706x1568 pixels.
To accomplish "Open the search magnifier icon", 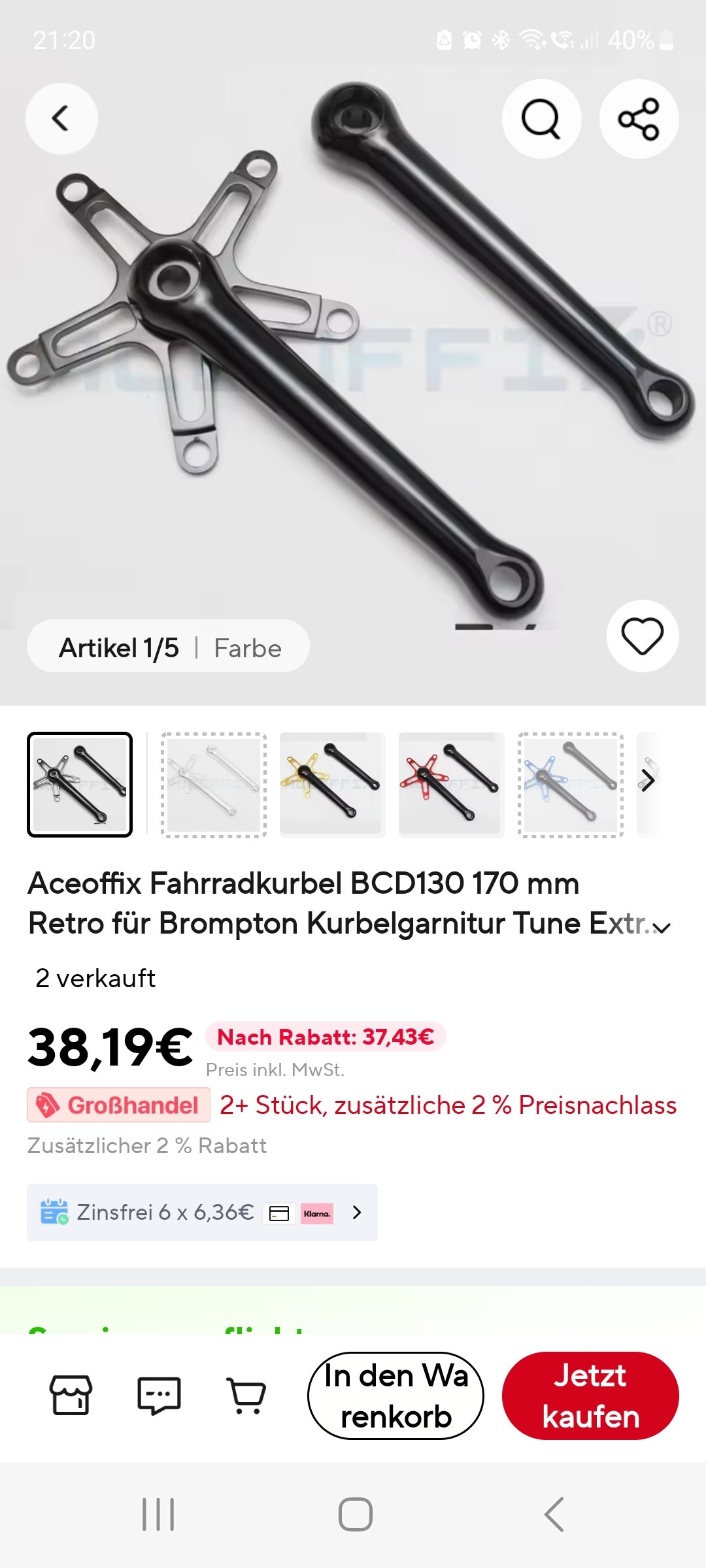I will coord(541,119).
